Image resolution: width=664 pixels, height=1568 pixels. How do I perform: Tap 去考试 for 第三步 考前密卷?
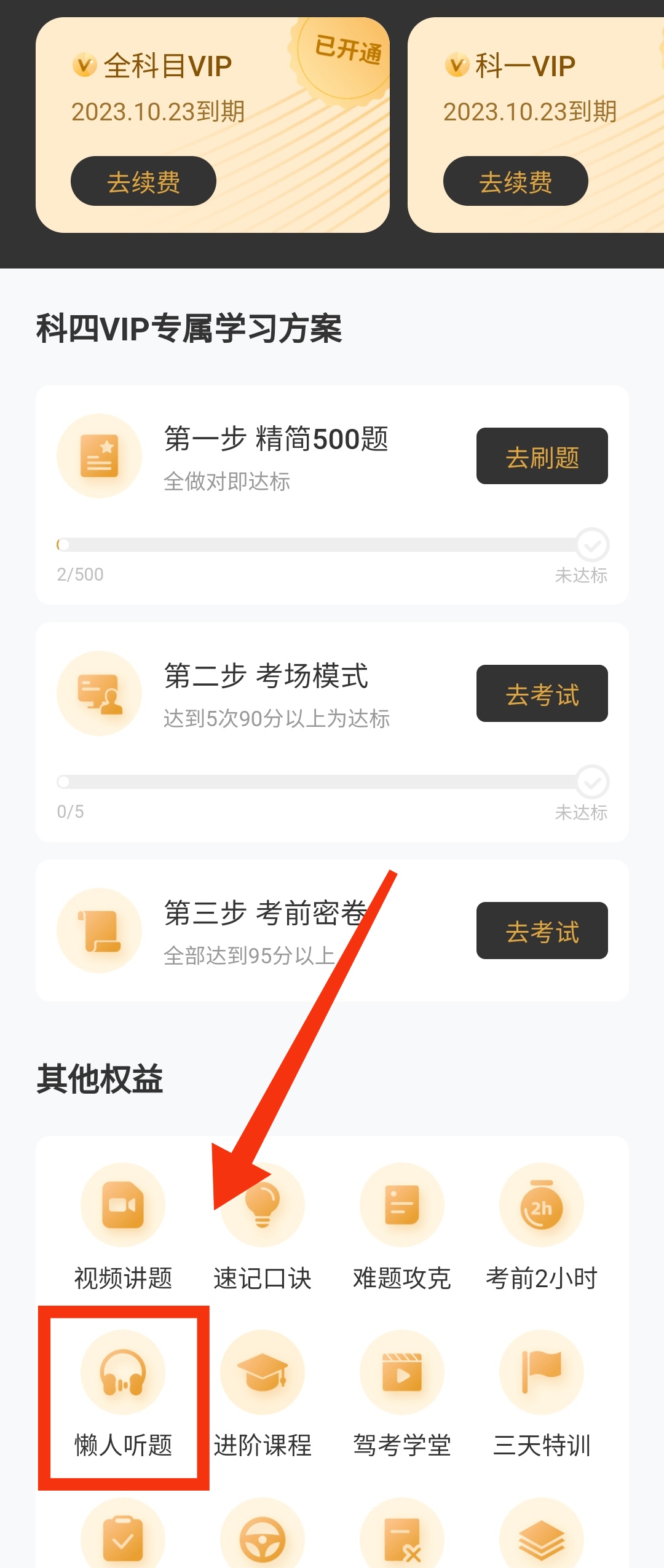[542, 930]
